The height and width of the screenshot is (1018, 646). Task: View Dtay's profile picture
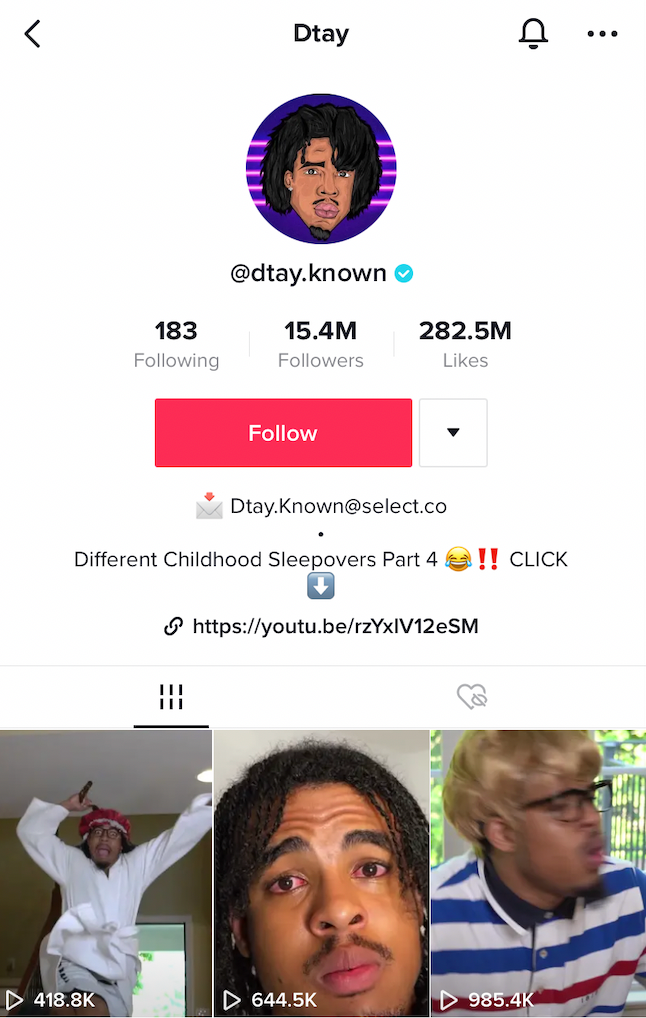(x=321, y=169)
